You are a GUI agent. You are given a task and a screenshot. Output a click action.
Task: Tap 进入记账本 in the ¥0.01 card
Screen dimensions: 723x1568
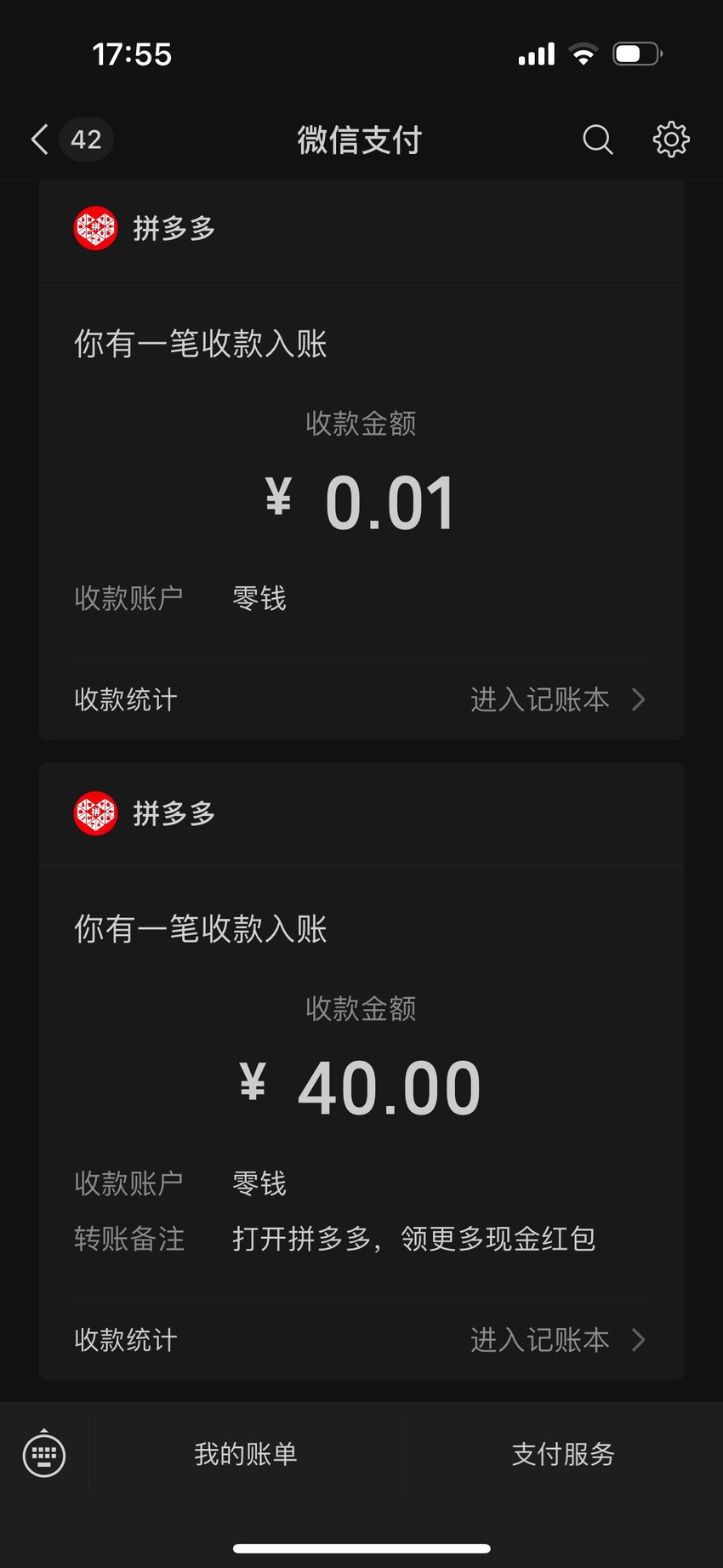click(558, 699)
